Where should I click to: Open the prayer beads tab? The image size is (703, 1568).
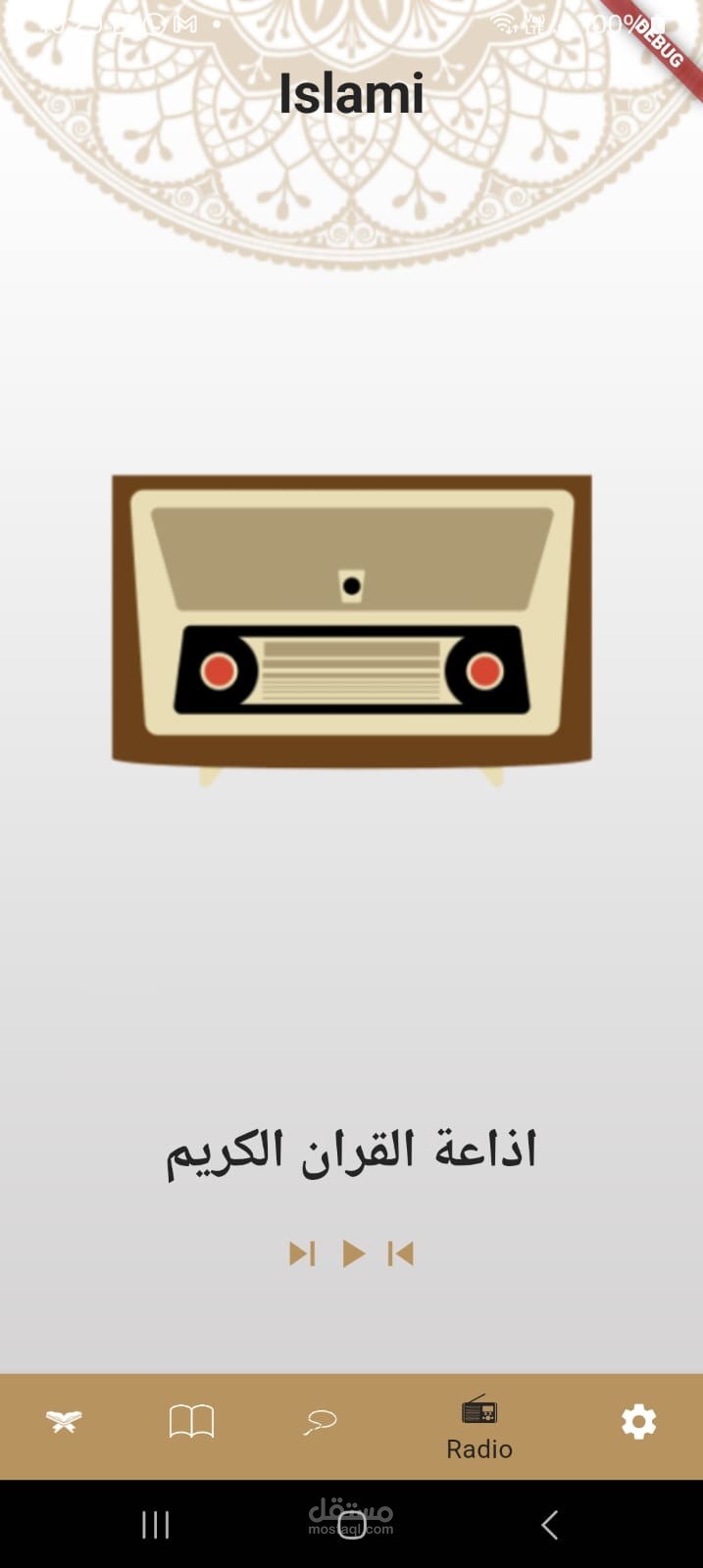coord(320,1422)
